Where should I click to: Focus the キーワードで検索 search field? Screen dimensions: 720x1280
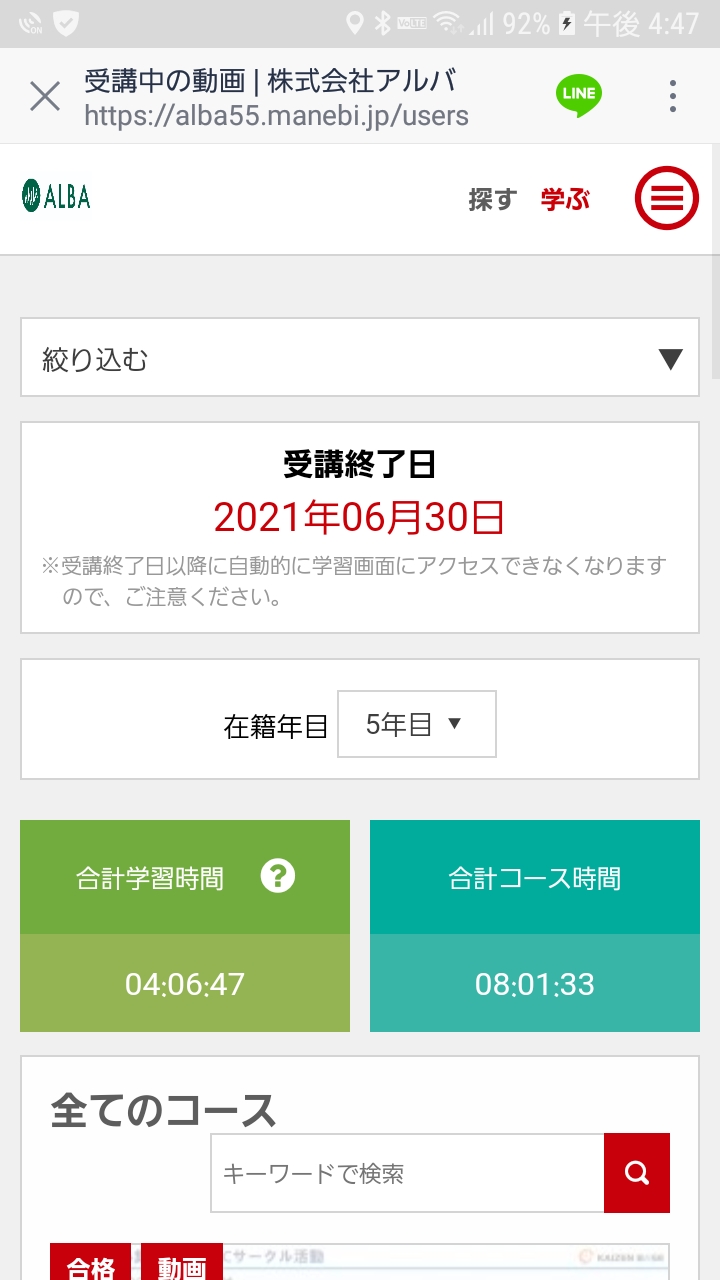tap(408, 1173)
